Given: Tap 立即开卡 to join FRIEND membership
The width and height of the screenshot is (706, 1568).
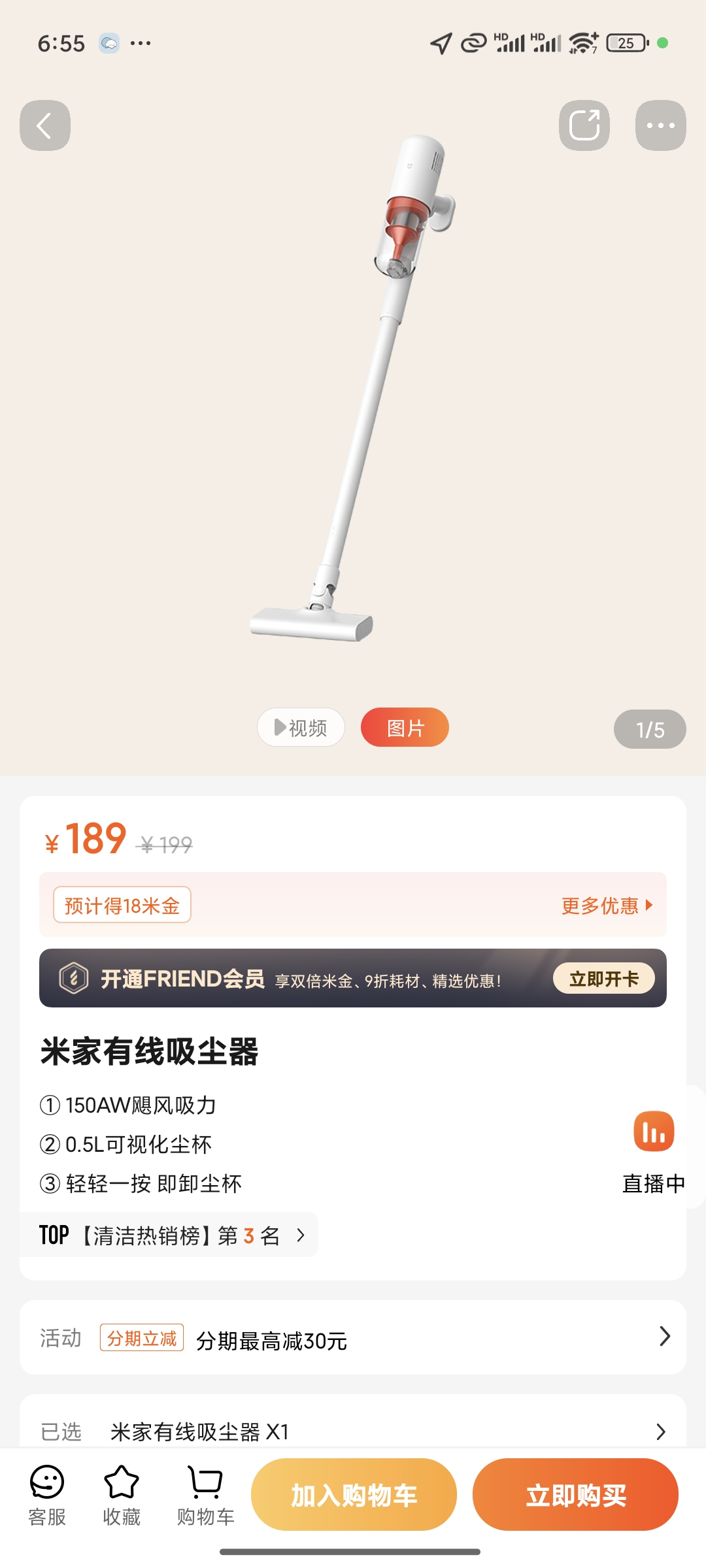Looking at the screenshot, I should [603, 979].
